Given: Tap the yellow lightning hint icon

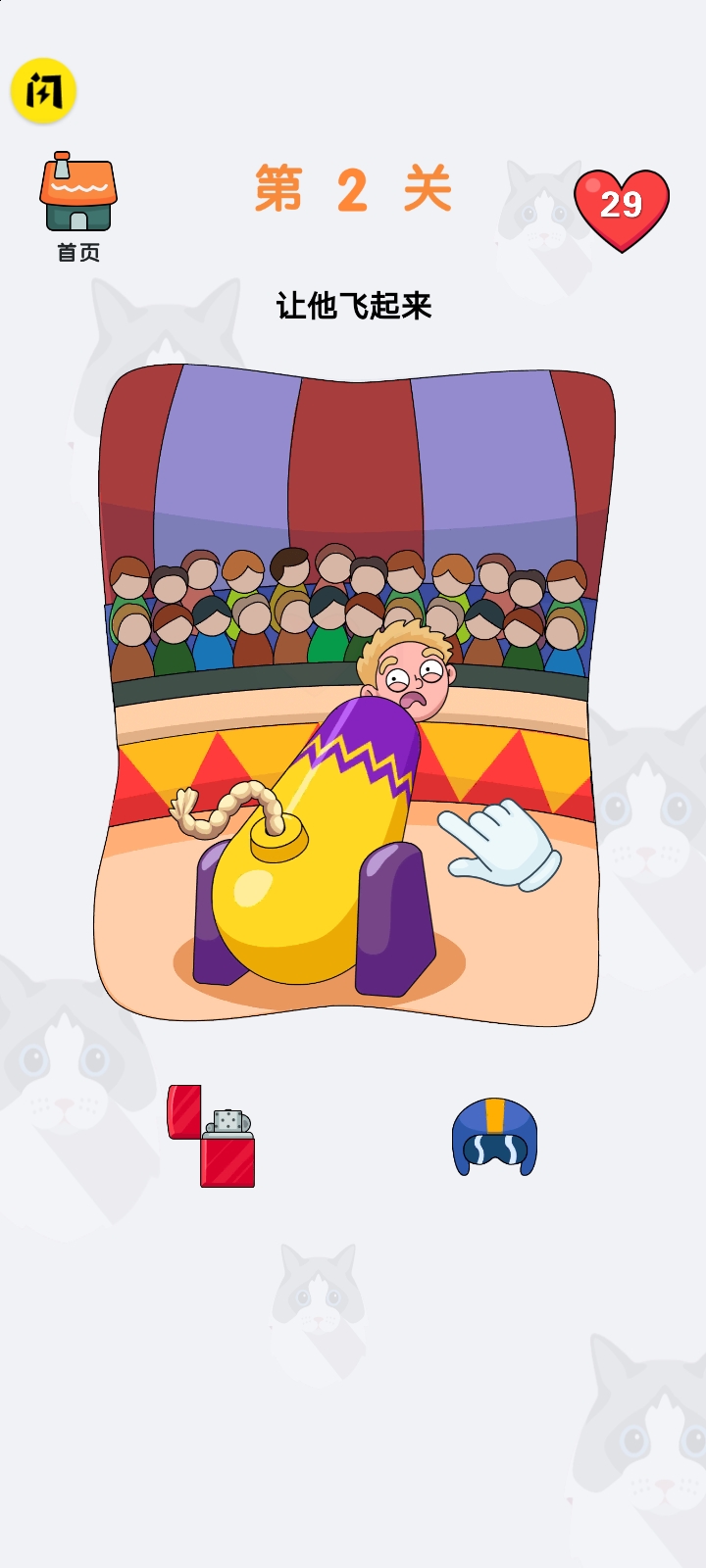Looking at the screenshot, I should [43, 91].
